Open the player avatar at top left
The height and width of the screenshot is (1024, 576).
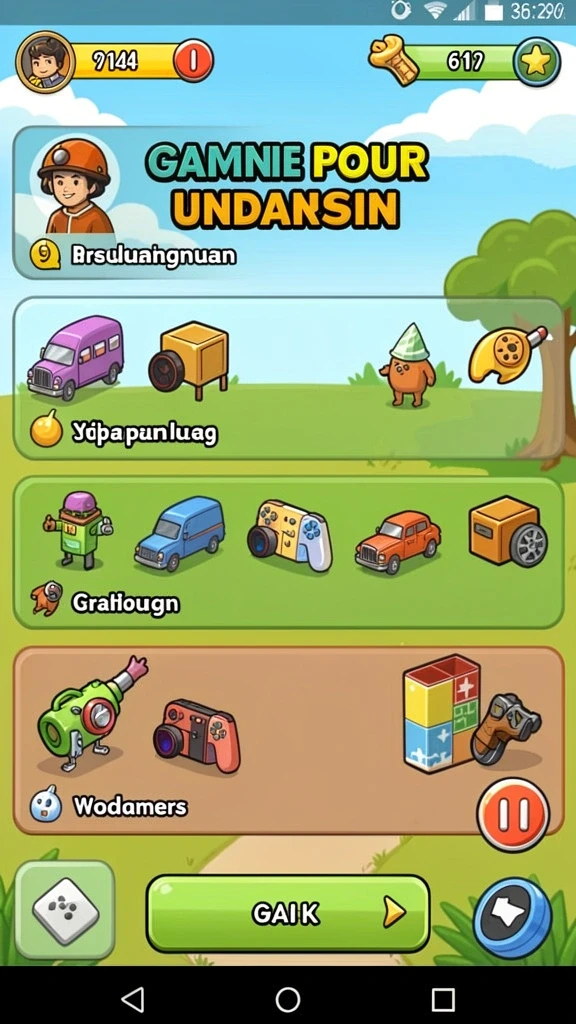pos(45,63)
